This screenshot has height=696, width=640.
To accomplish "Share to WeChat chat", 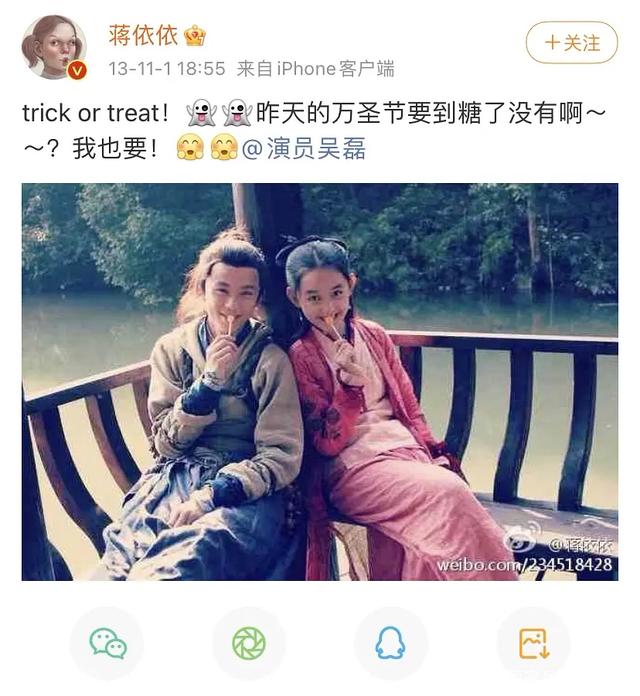I will [107, 643].
